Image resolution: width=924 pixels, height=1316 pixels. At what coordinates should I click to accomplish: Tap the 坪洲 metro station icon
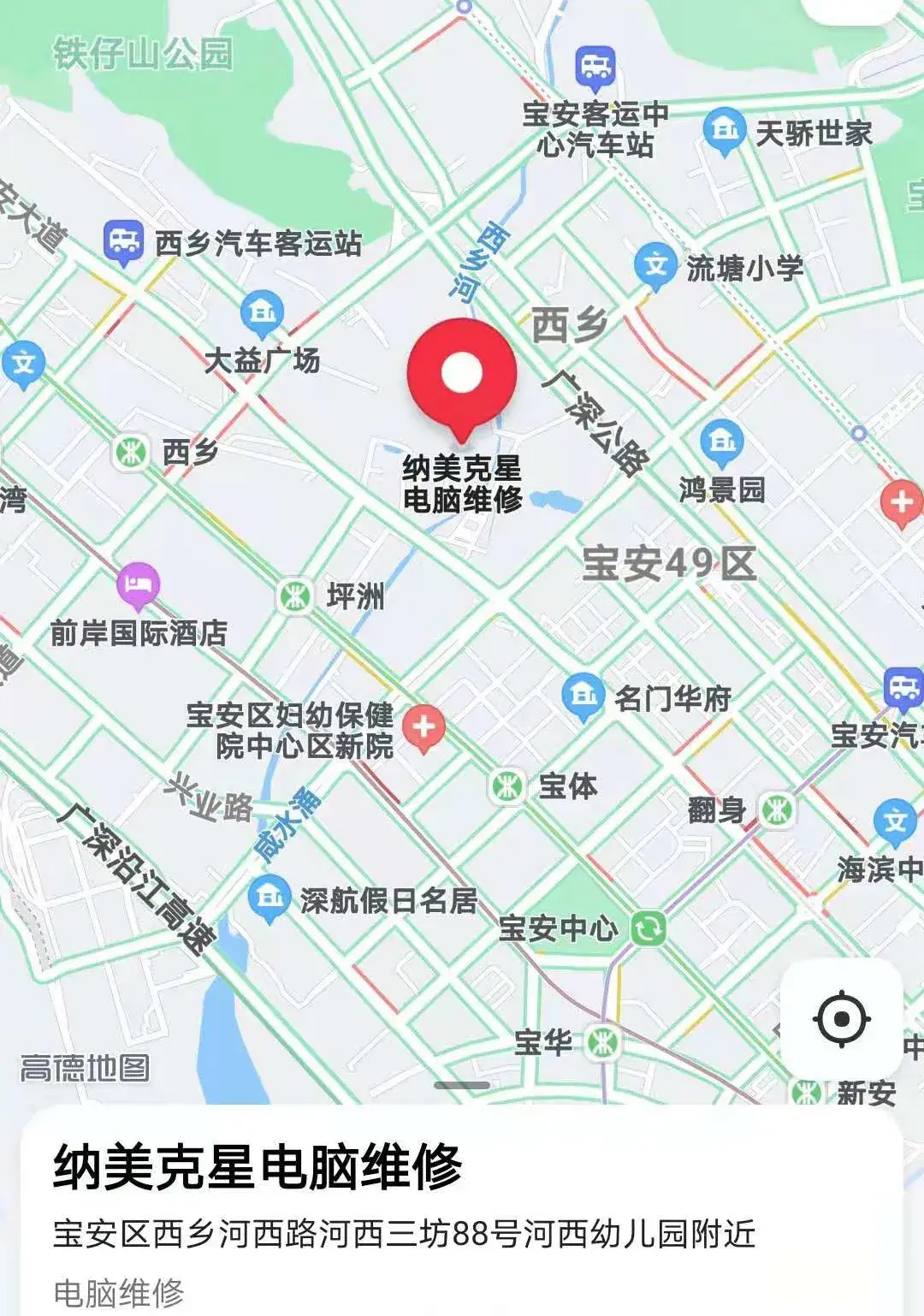pos(295,595)
